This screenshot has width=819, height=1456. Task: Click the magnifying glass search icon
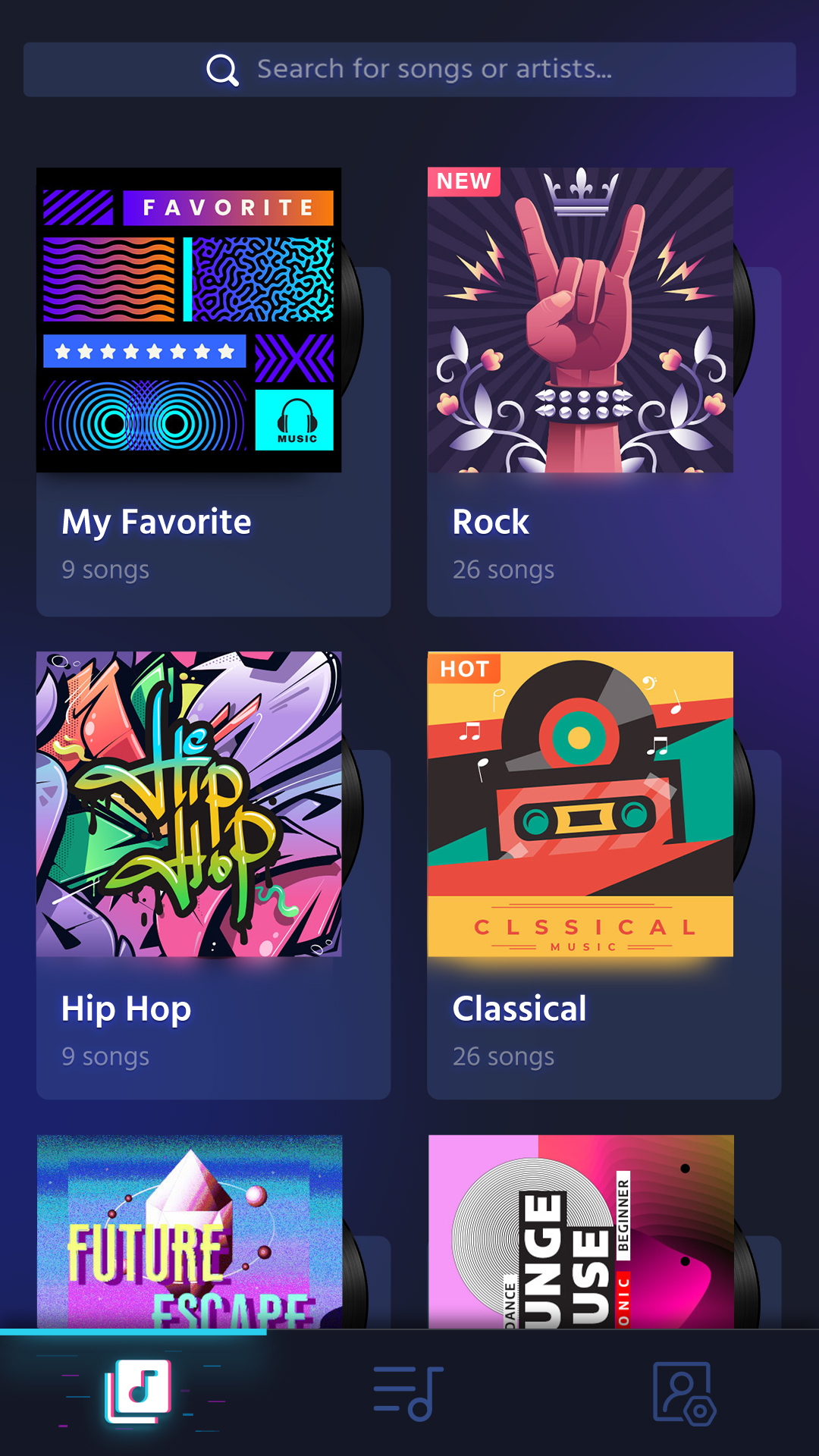pyautogui.click(x=221, y=70)
